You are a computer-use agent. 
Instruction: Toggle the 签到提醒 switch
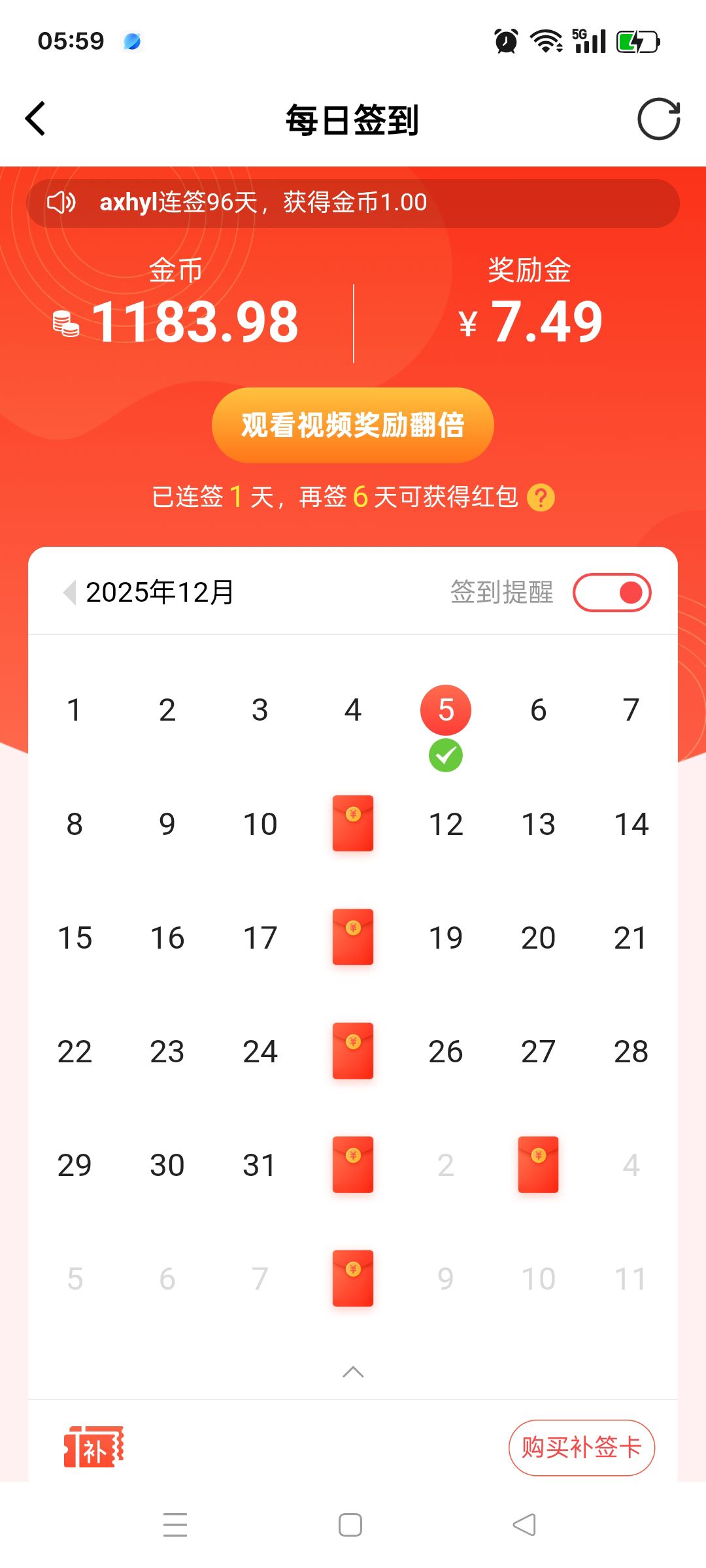click(612, 593)
